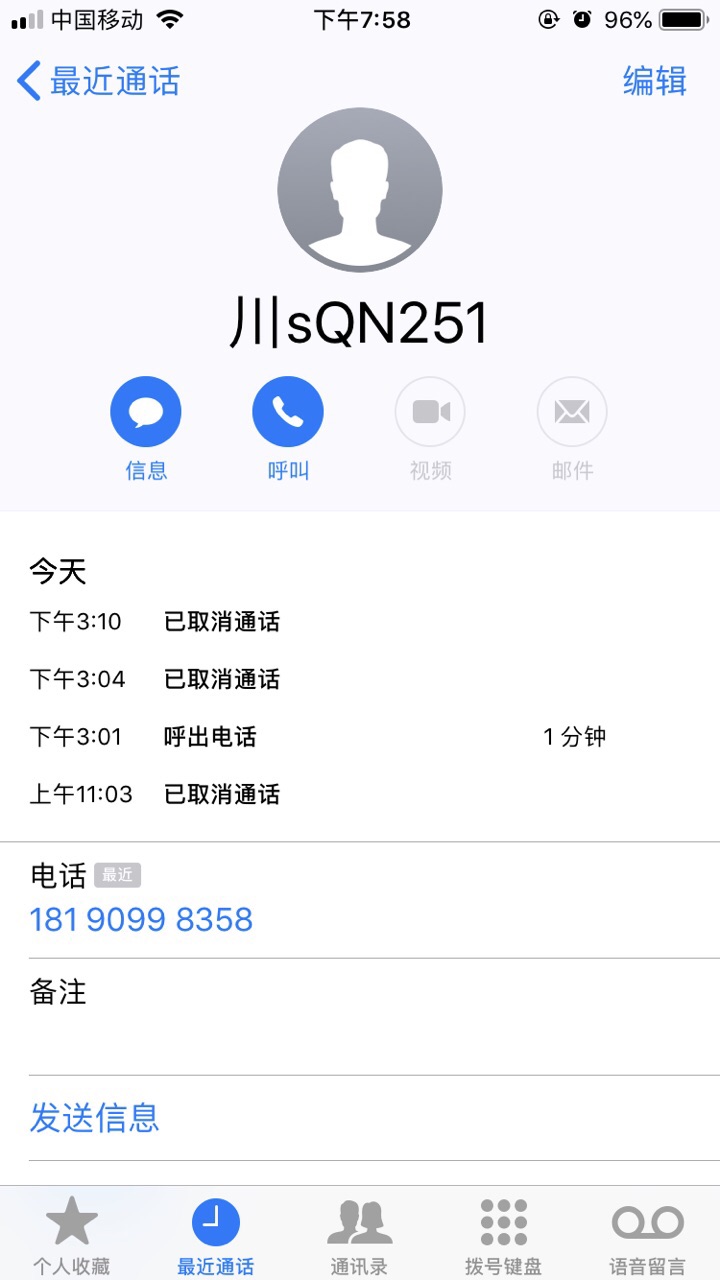Tap the 邮件 mail icon
Screen dimensions: 720x1280
(571, 410)
